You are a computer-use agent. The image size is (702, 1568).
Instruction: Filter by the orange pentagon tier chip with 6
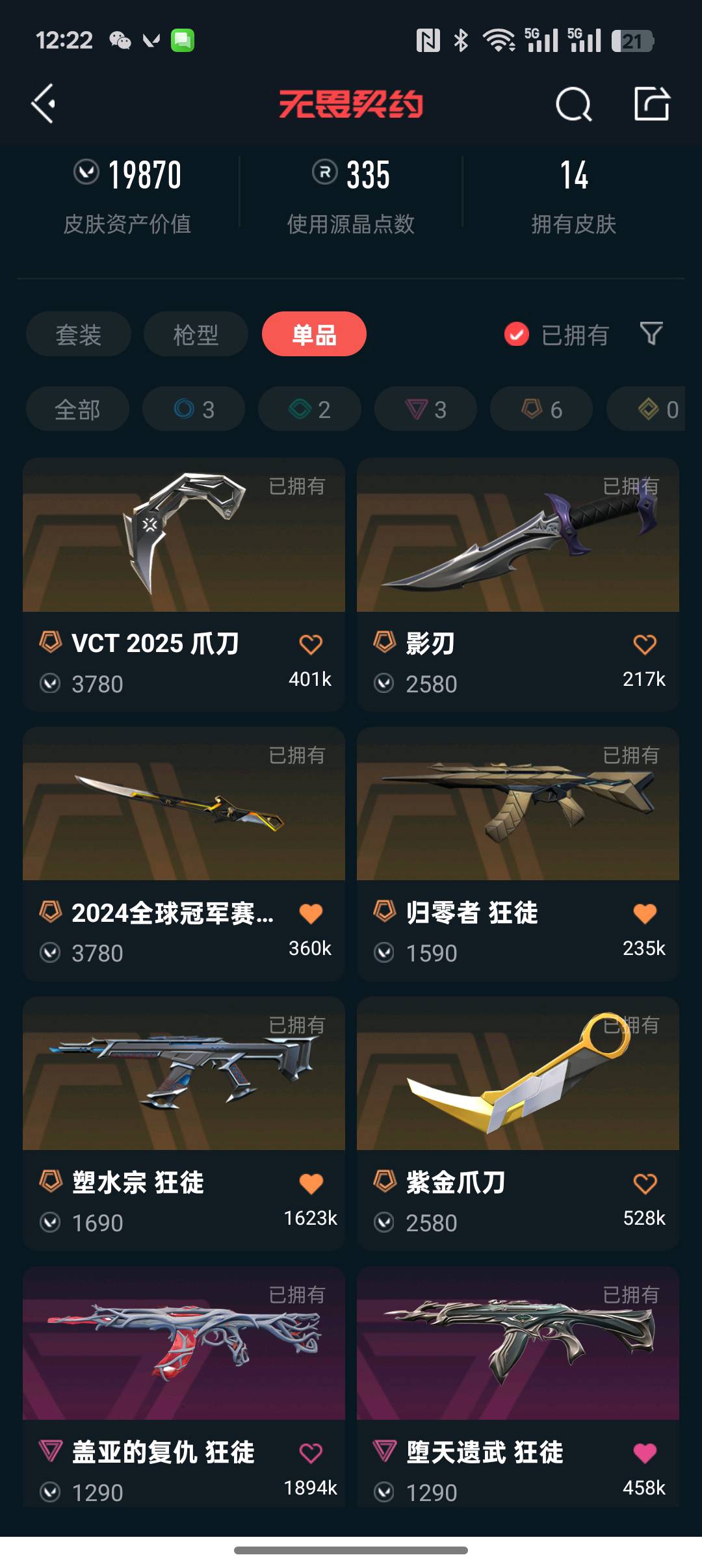pos(541,409)
